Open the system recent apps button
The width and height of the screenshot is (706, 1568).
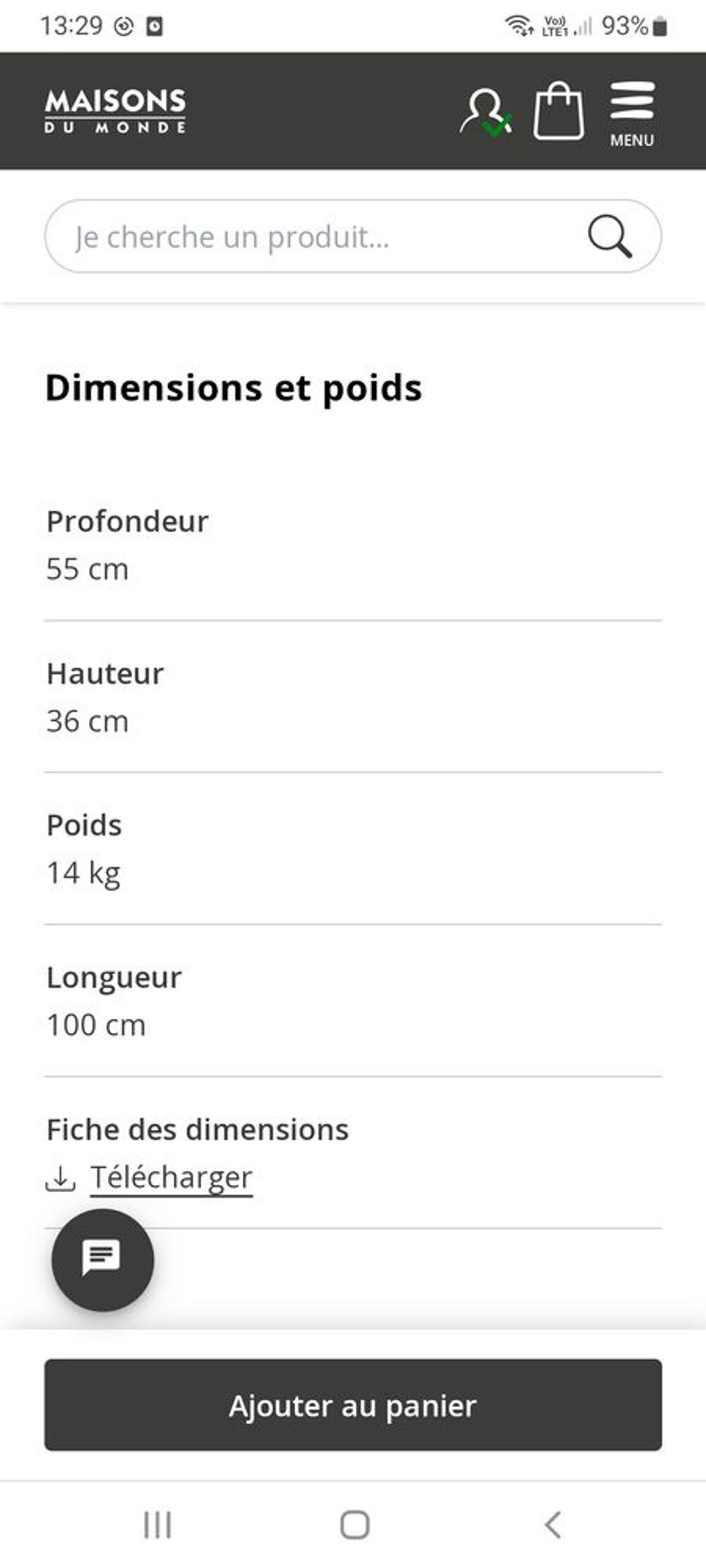tap(157, 1525)
